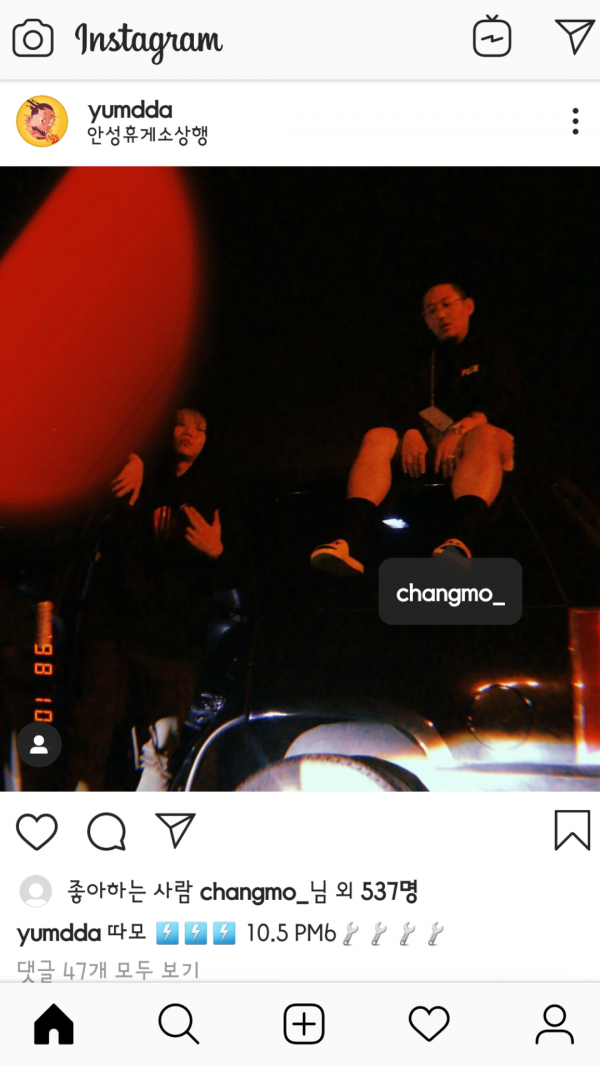Open IGTV from the top bar
The height and width of the screenshot is (1066, 600).
coord(492,38)
